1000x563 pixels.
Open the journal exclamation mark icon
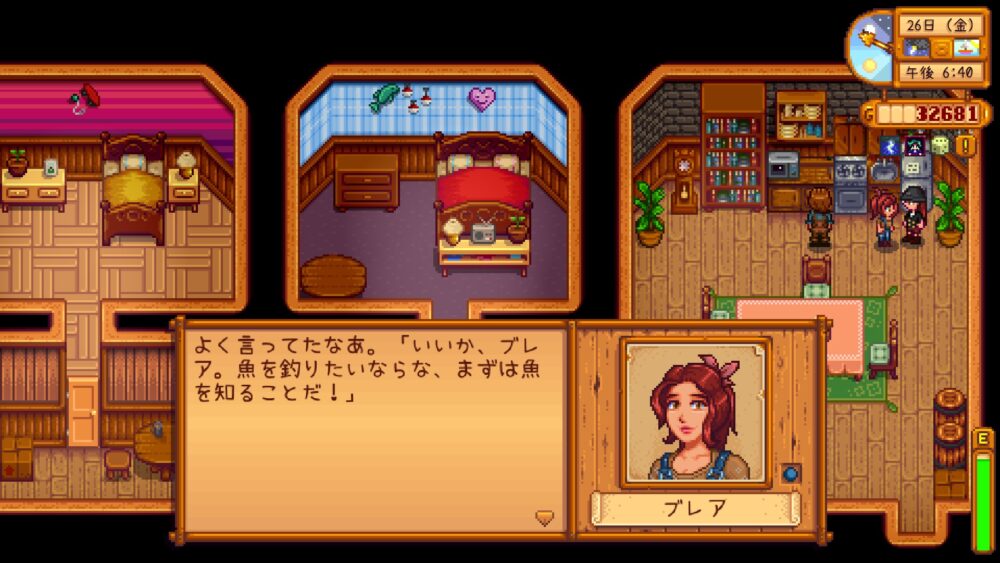(x=966, y=145)
